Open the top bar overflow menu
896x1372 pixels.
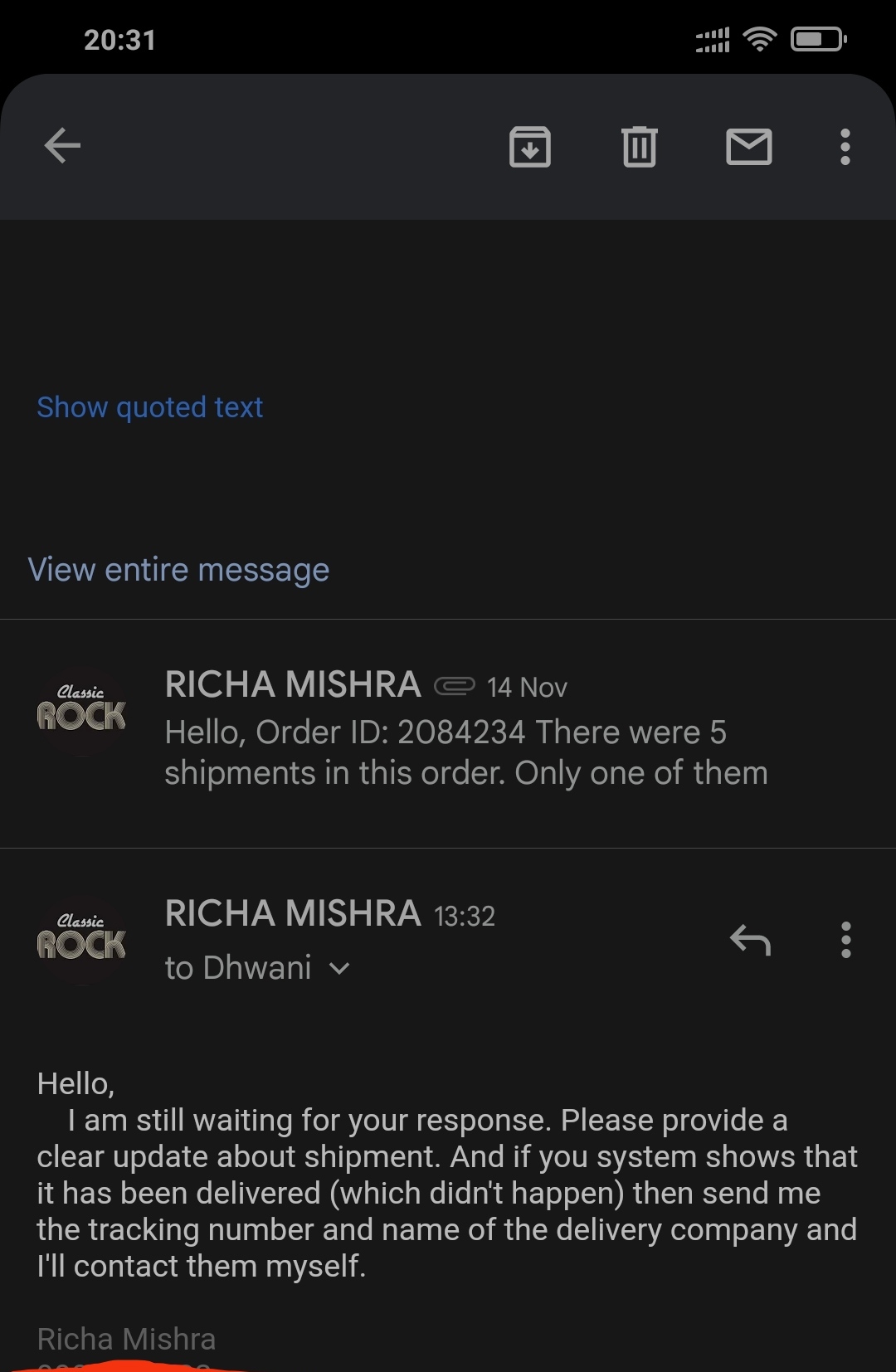pos(845,147)
